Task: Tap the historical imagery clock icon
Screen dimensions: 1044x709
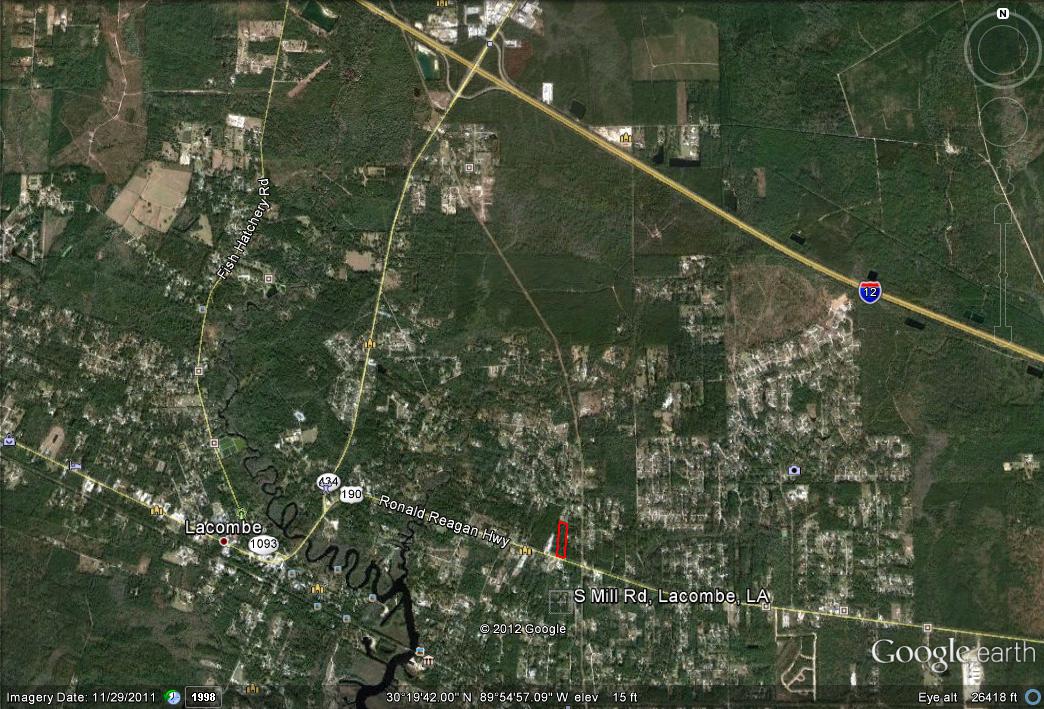Action: tap(173, 697)
